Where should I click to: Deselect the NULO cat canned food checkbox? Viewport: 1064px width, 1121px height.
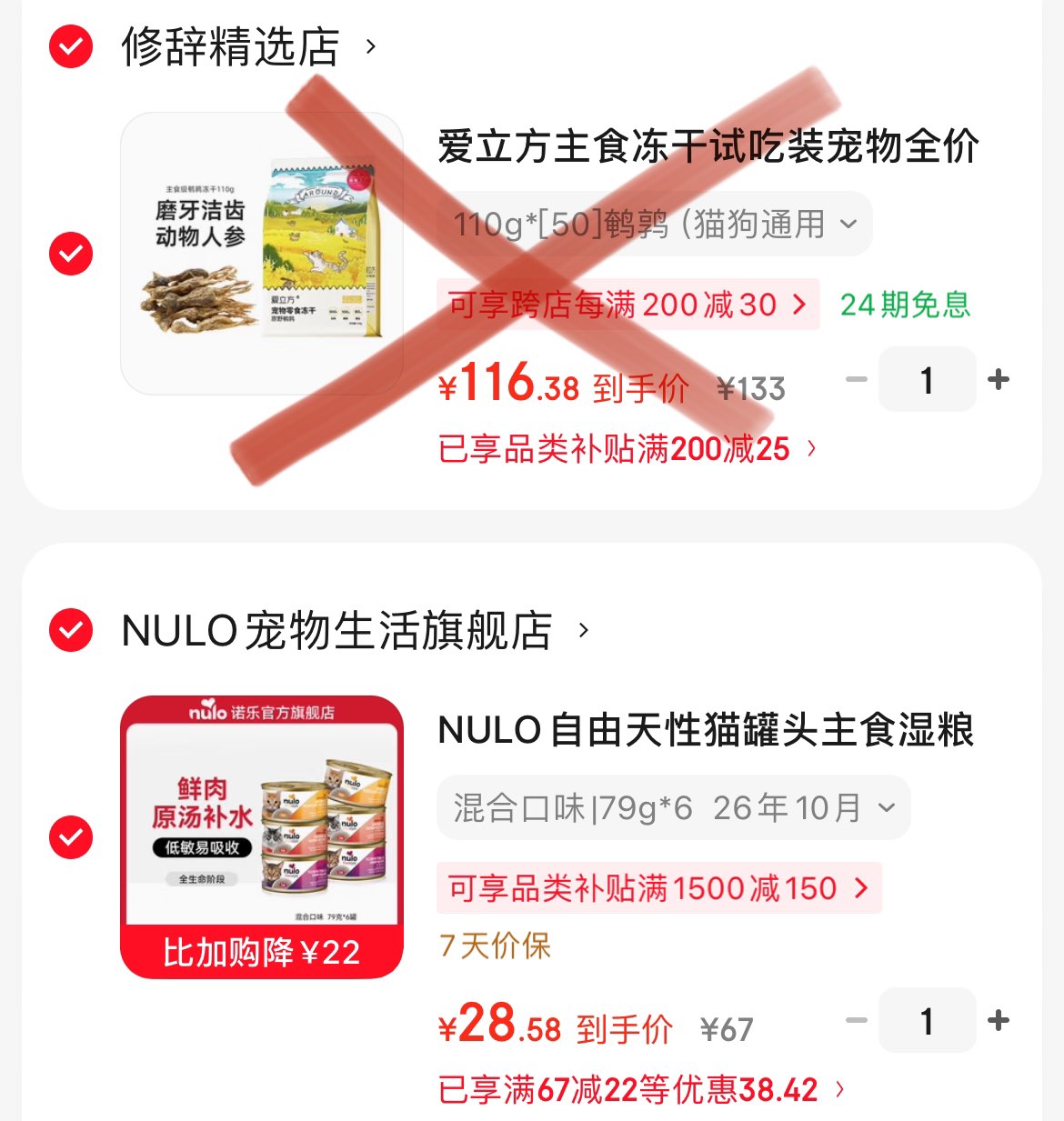click(x=71, y=837)
